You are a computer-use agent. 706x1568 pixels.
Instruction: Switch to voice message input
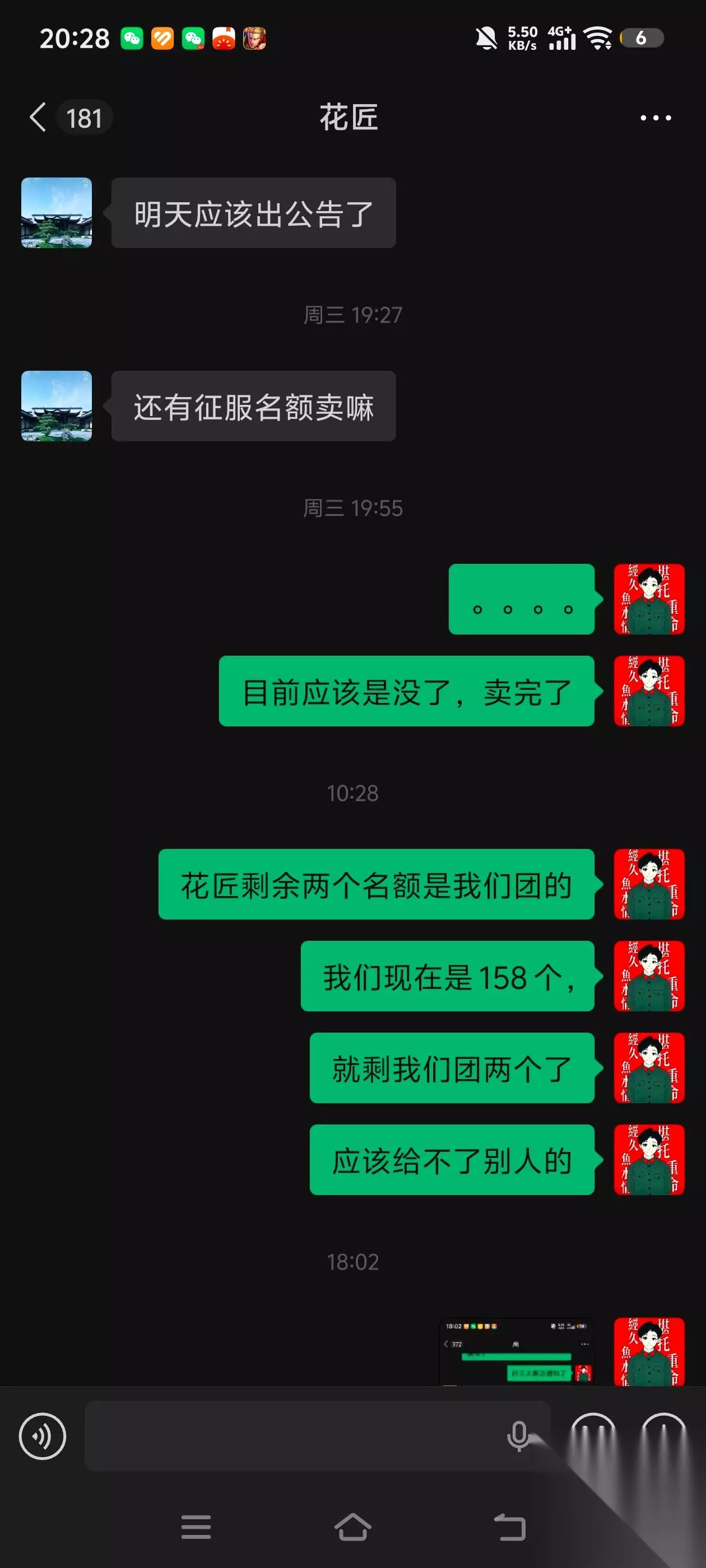coord(43,1436)
